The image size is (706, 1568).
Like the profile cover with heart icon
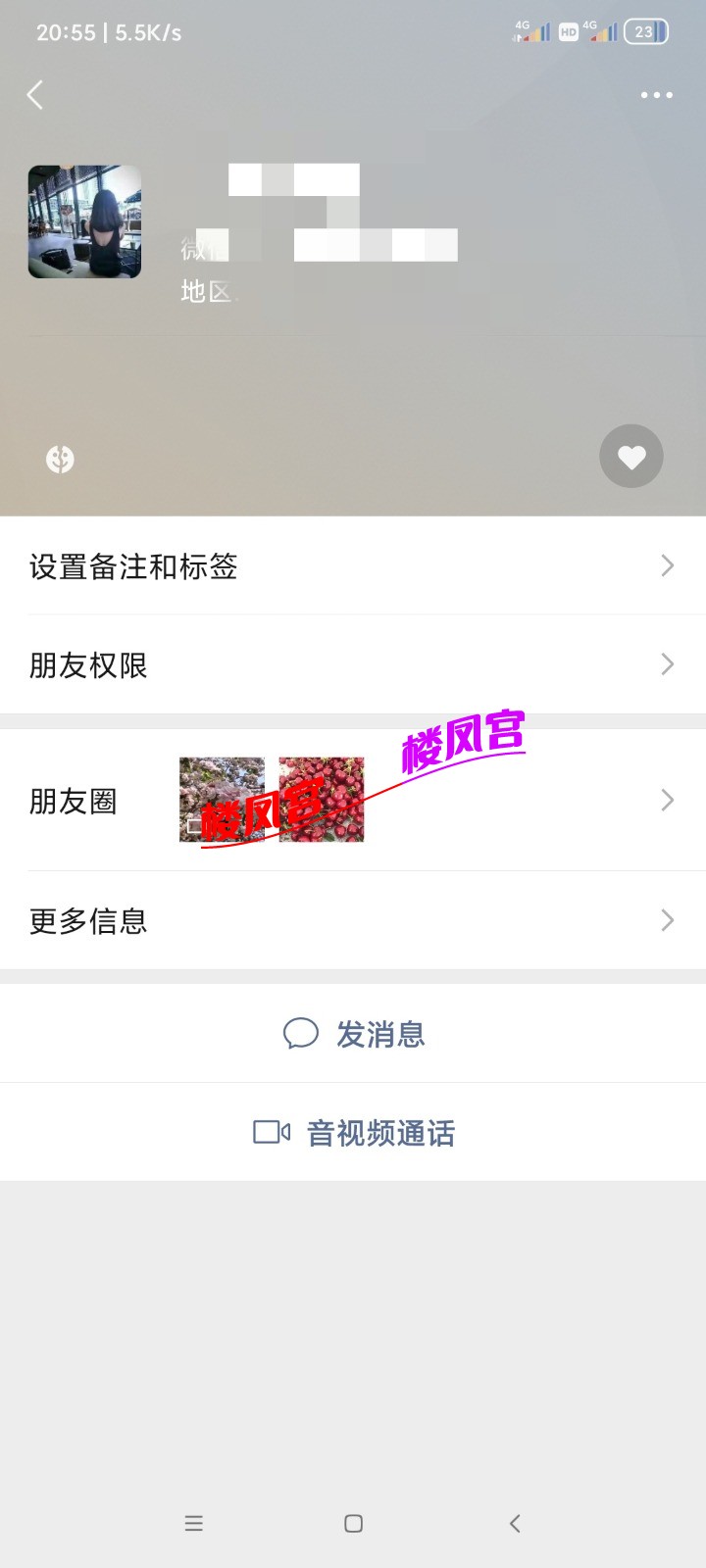coord(631,456)
